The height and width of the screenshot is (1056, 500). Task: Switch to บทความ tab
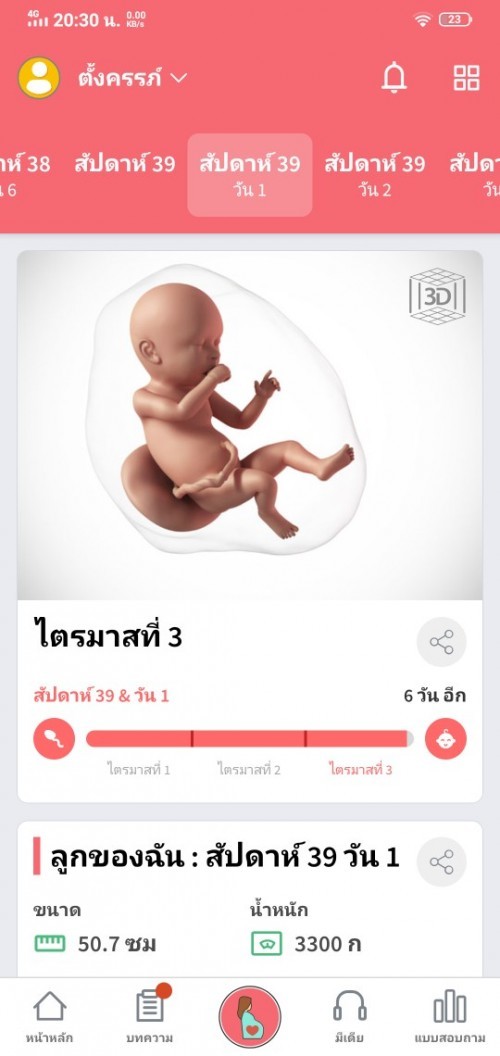click(x=150, y=1017)
